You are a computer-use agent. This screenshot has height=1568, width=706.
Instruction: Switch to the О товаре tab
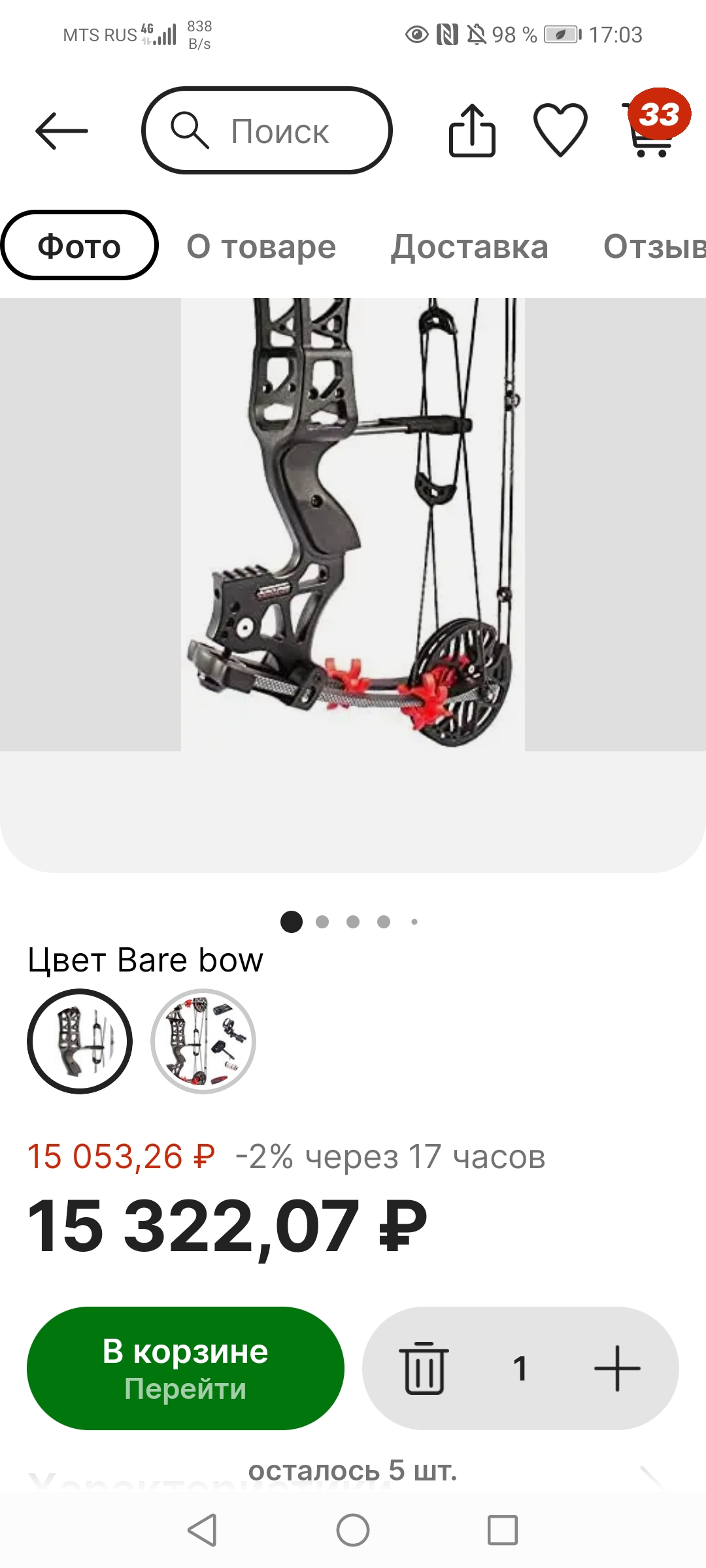tap(261, 246)
